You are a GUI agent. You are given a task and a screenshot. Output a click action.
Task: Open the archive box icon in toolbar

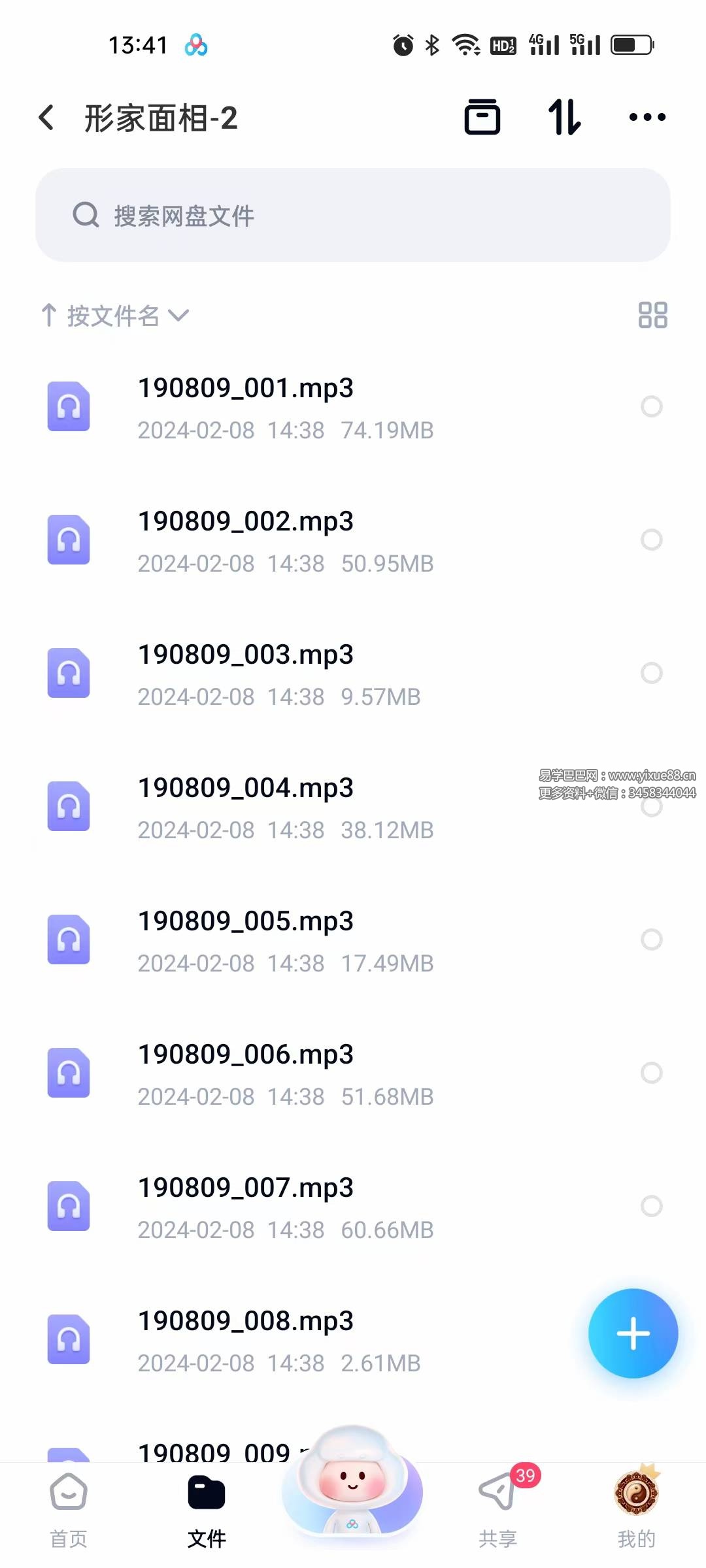[482, 117]
